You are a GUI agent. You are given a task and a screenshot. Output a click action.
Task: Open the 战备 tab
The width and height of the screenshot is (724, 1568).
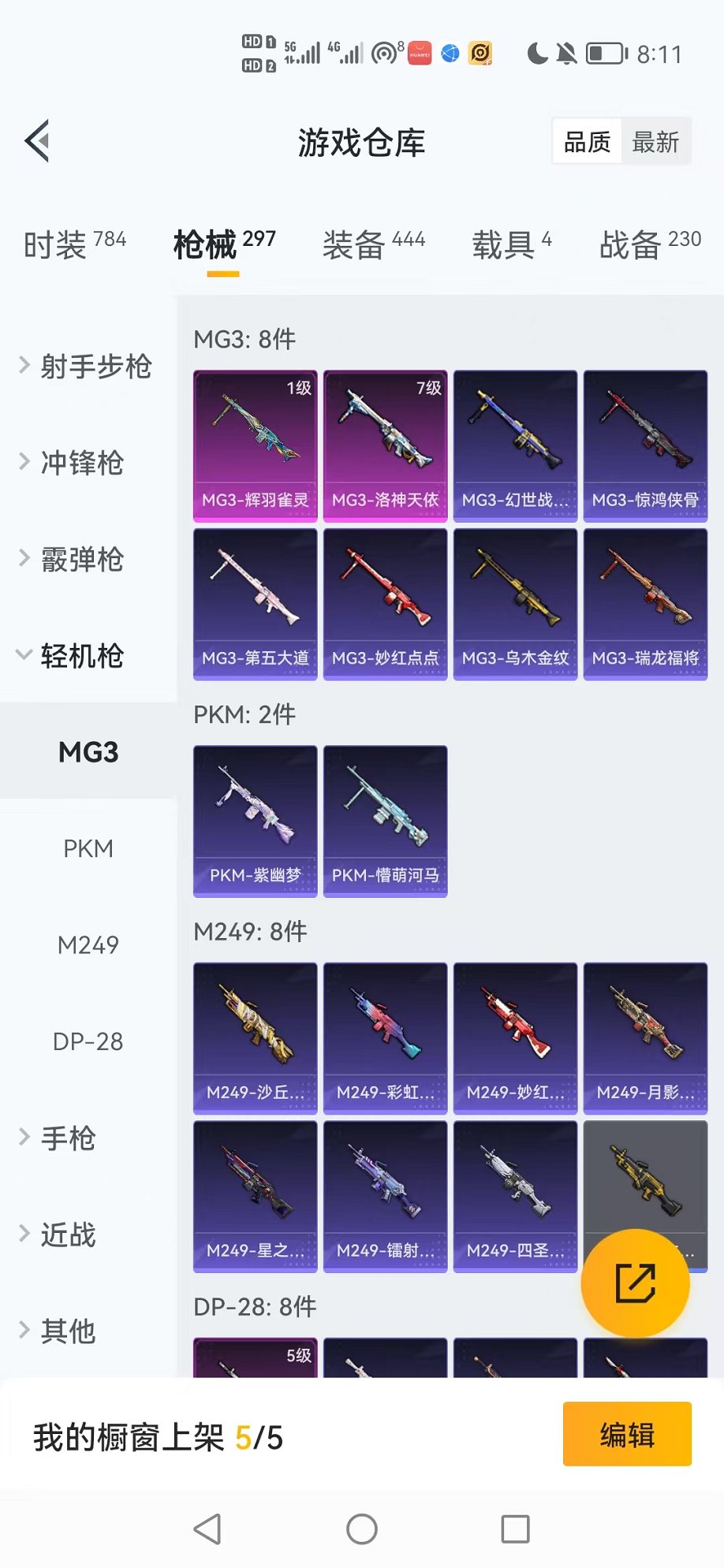click(650, 244)
